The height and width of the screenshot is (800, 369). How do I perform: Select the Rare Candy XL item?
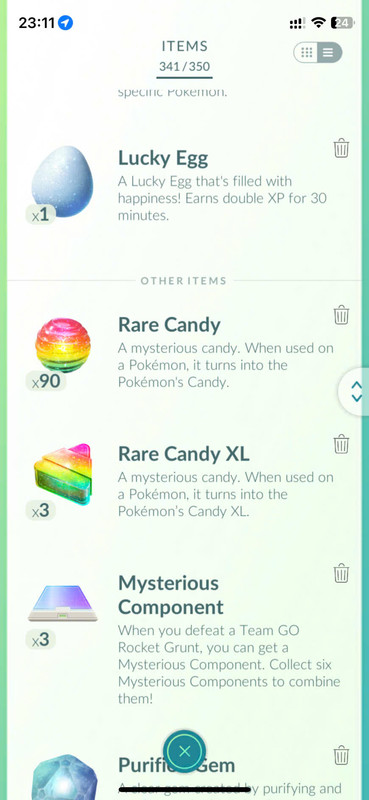click(184, 481)
